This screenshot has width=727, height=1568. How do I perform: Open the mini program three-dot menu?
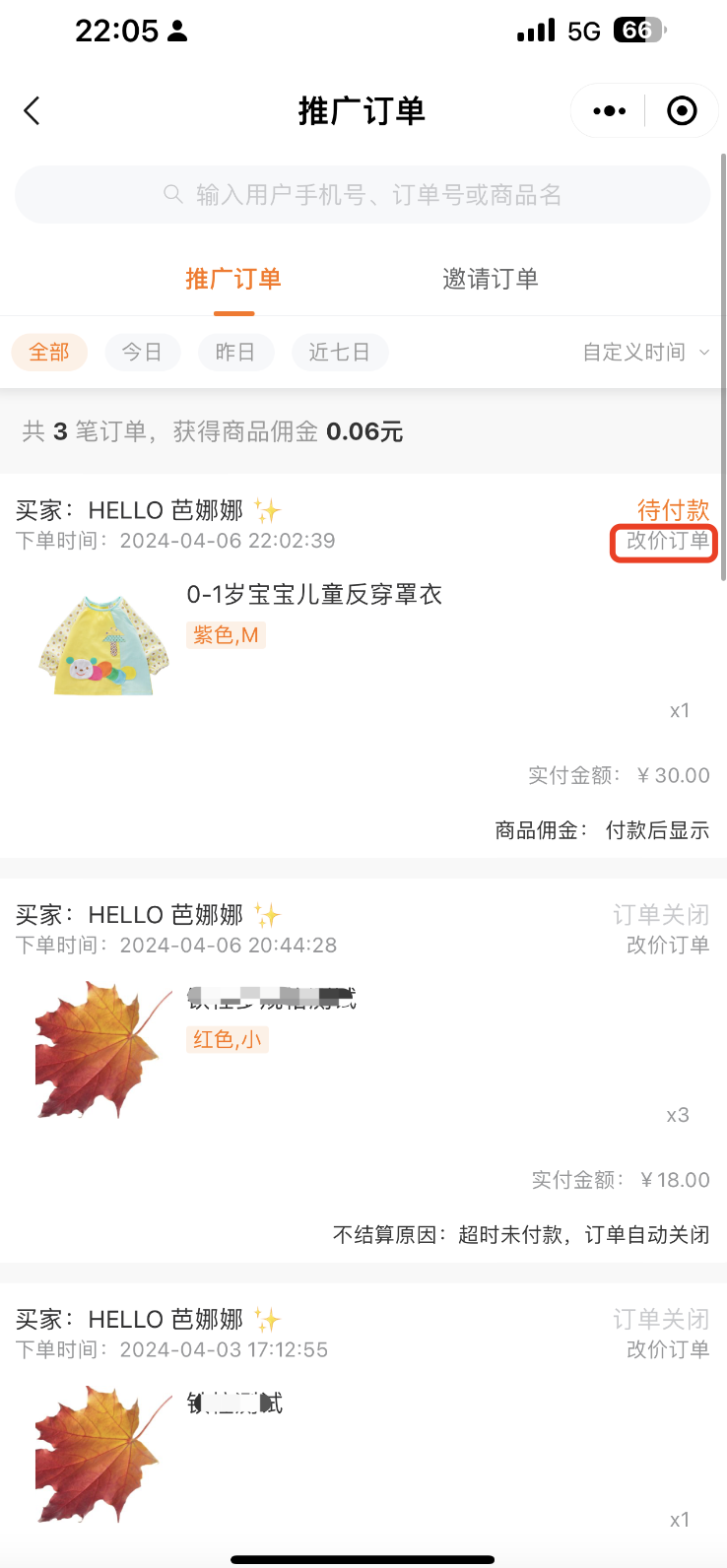(x=609, y=111)
